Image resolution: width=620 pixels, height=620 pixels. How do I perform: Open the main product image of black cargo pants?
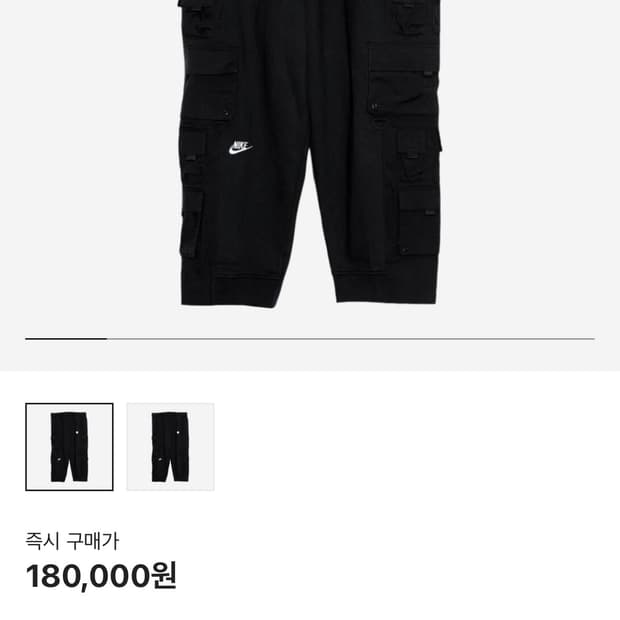(x=310, y=150)
